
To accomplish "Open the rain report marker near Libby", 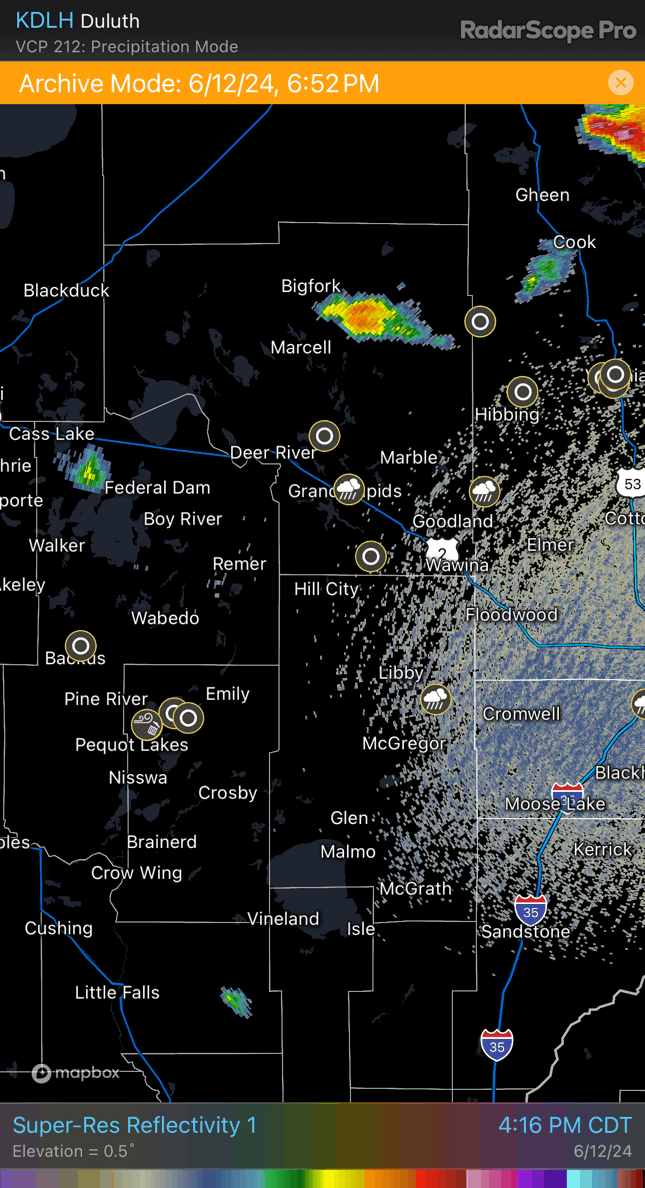I will pyautogui.click(x=436, y=699).
